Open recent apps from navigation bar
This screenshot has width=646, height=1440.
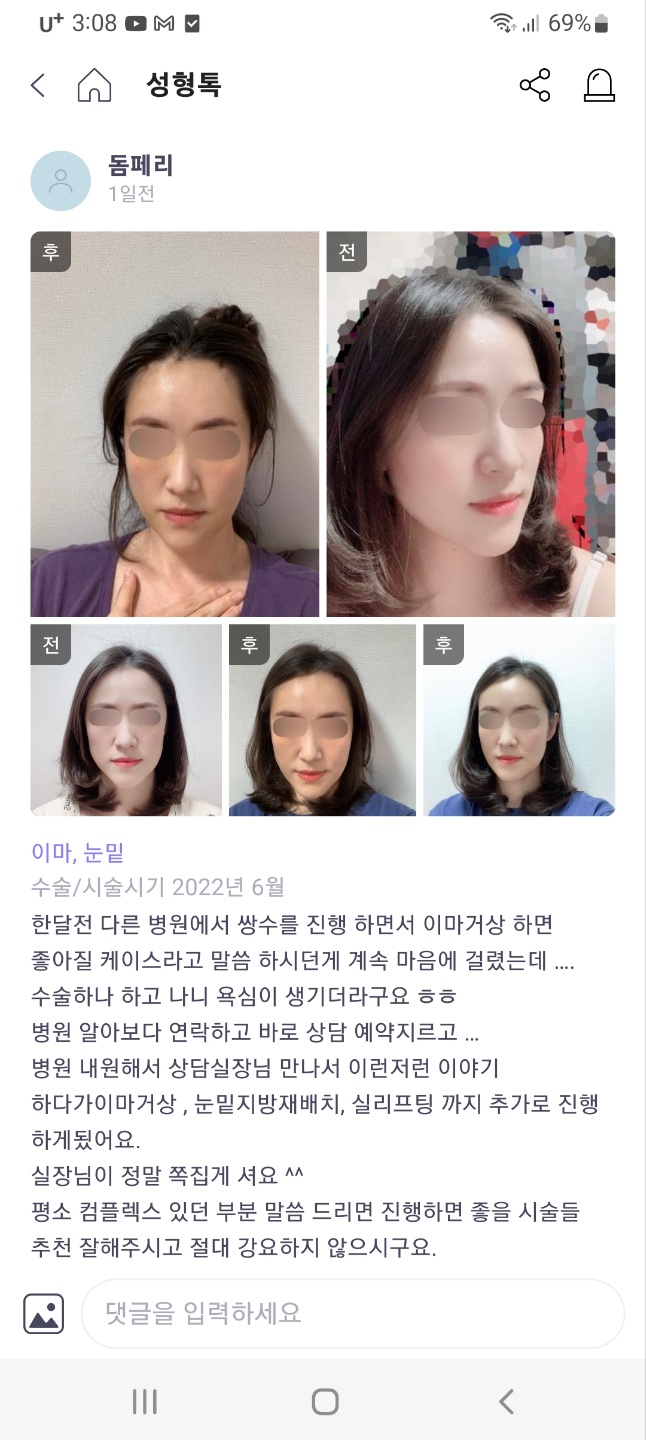click(x=145, y=1402)
